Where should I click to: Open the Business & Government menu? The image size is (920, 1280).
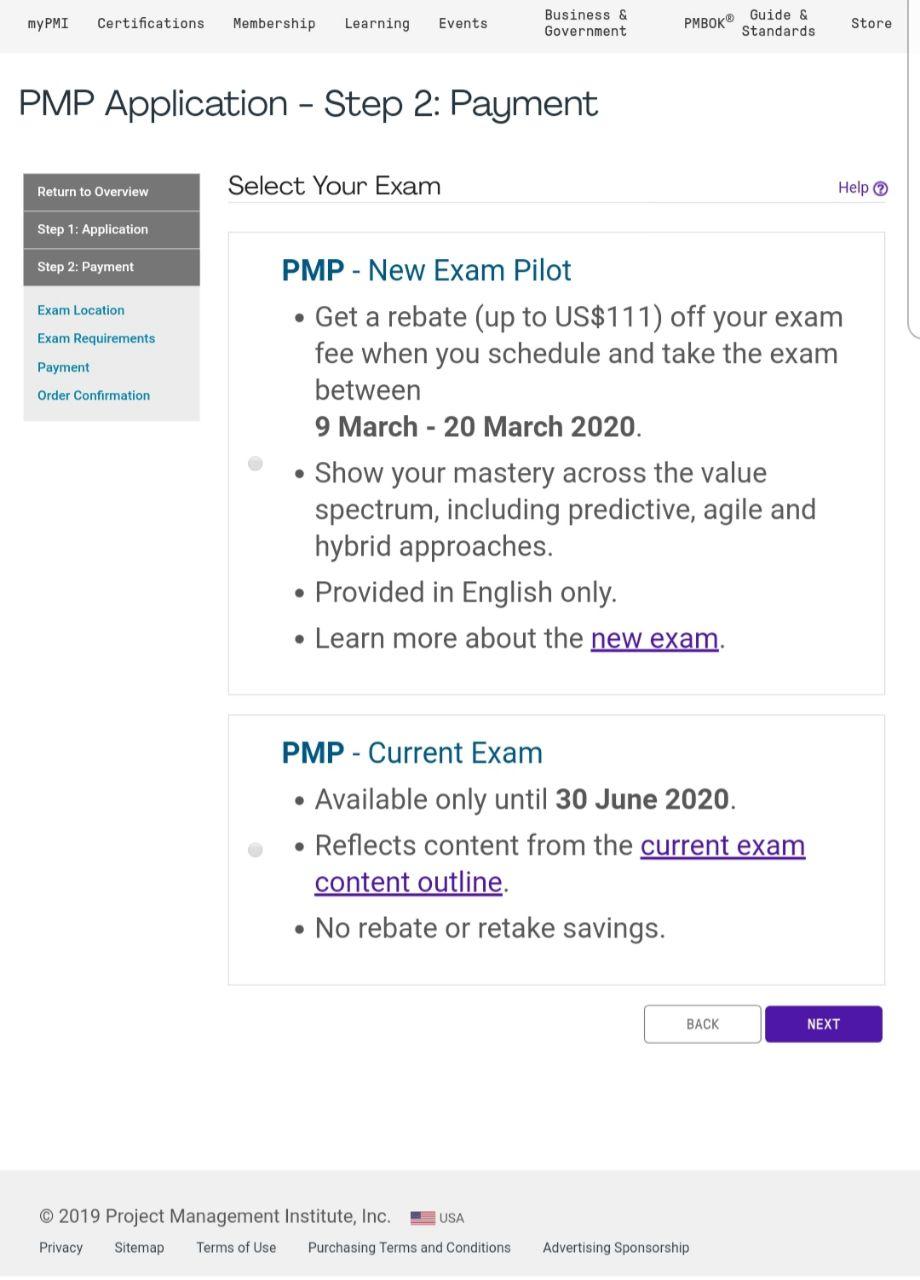tap(585, 23)
